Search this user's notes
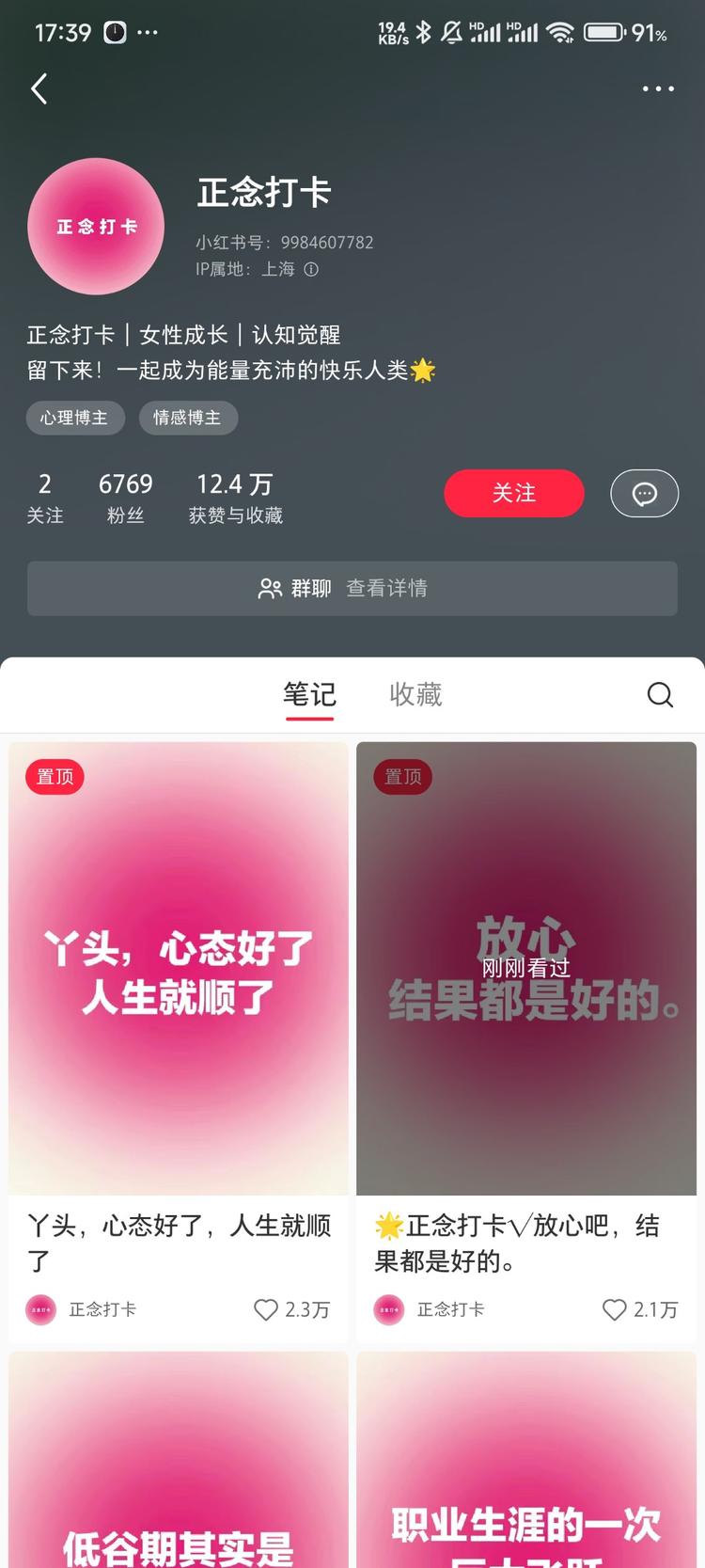Screen dimensions: 705x1568 click(660, 695)
